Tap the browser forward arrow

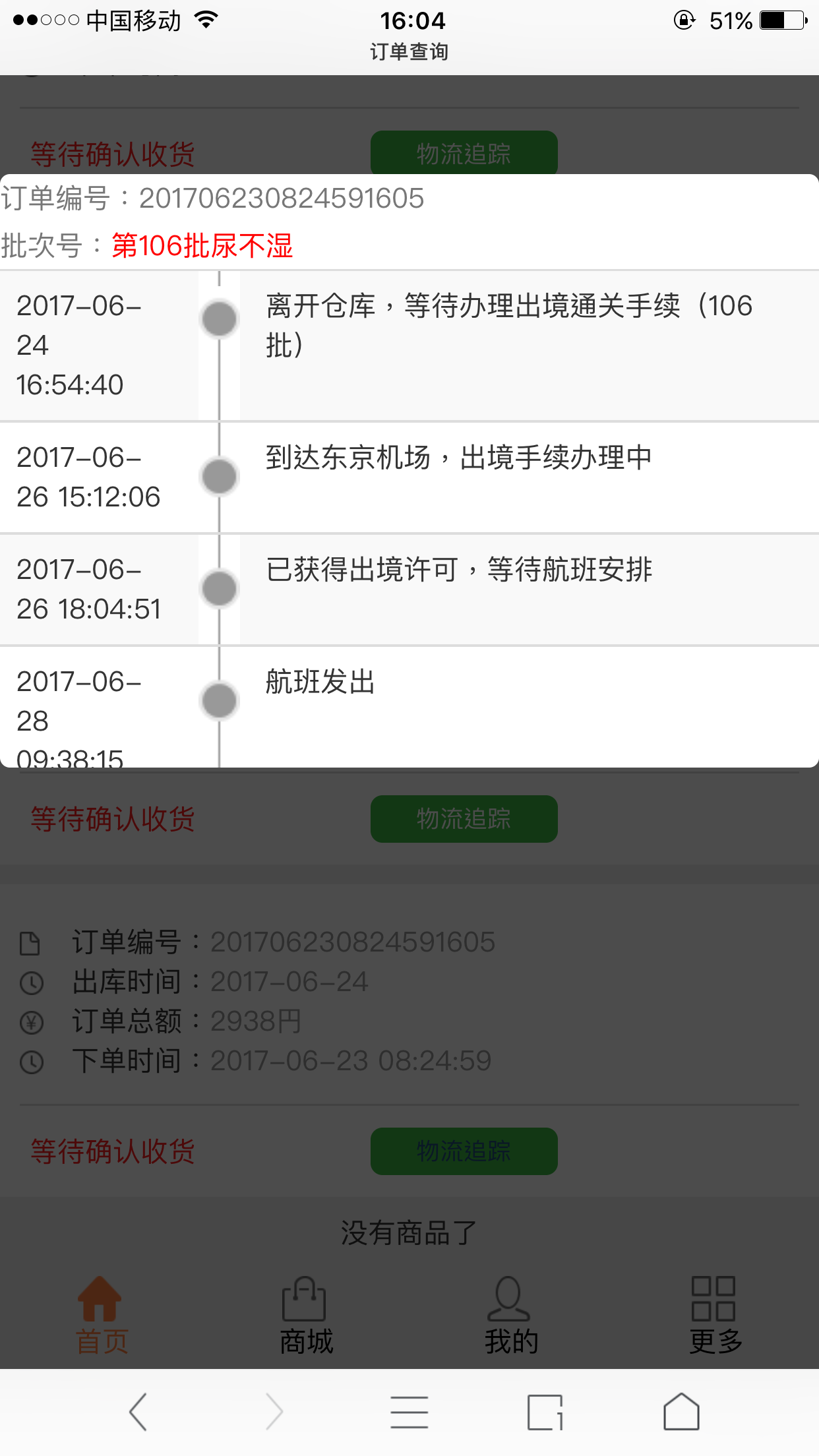coord(274,1412)
